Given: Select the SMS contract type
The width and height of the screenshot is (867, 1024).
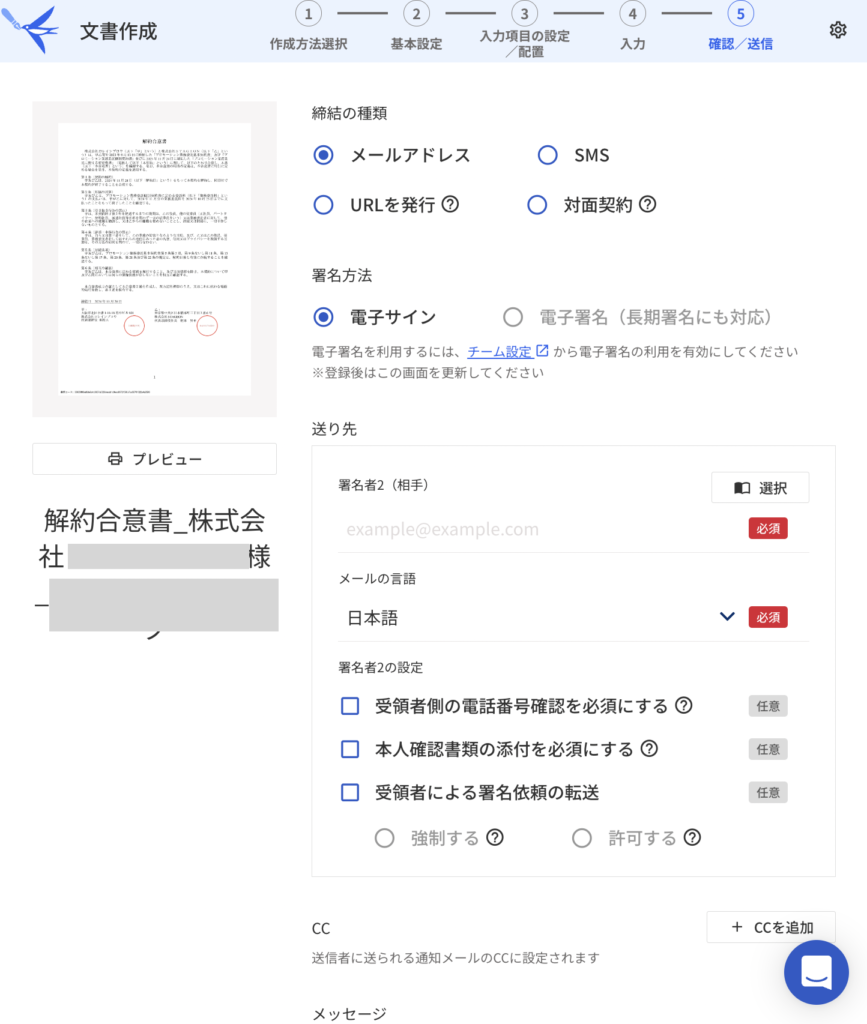Looking at the screenshot, I should 548,155.
